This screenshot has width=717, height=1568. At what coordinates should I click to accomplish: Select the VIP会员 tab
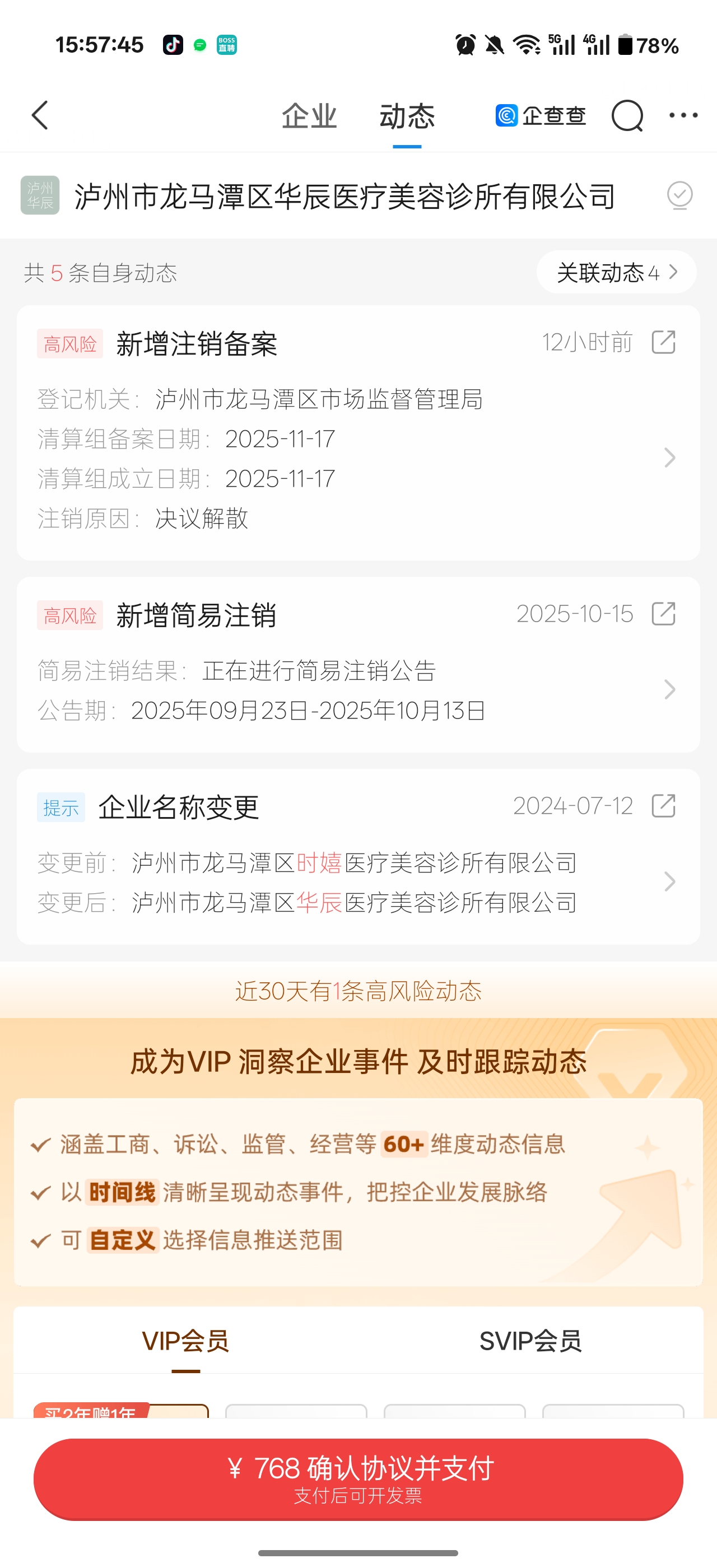coord(185,1341)
